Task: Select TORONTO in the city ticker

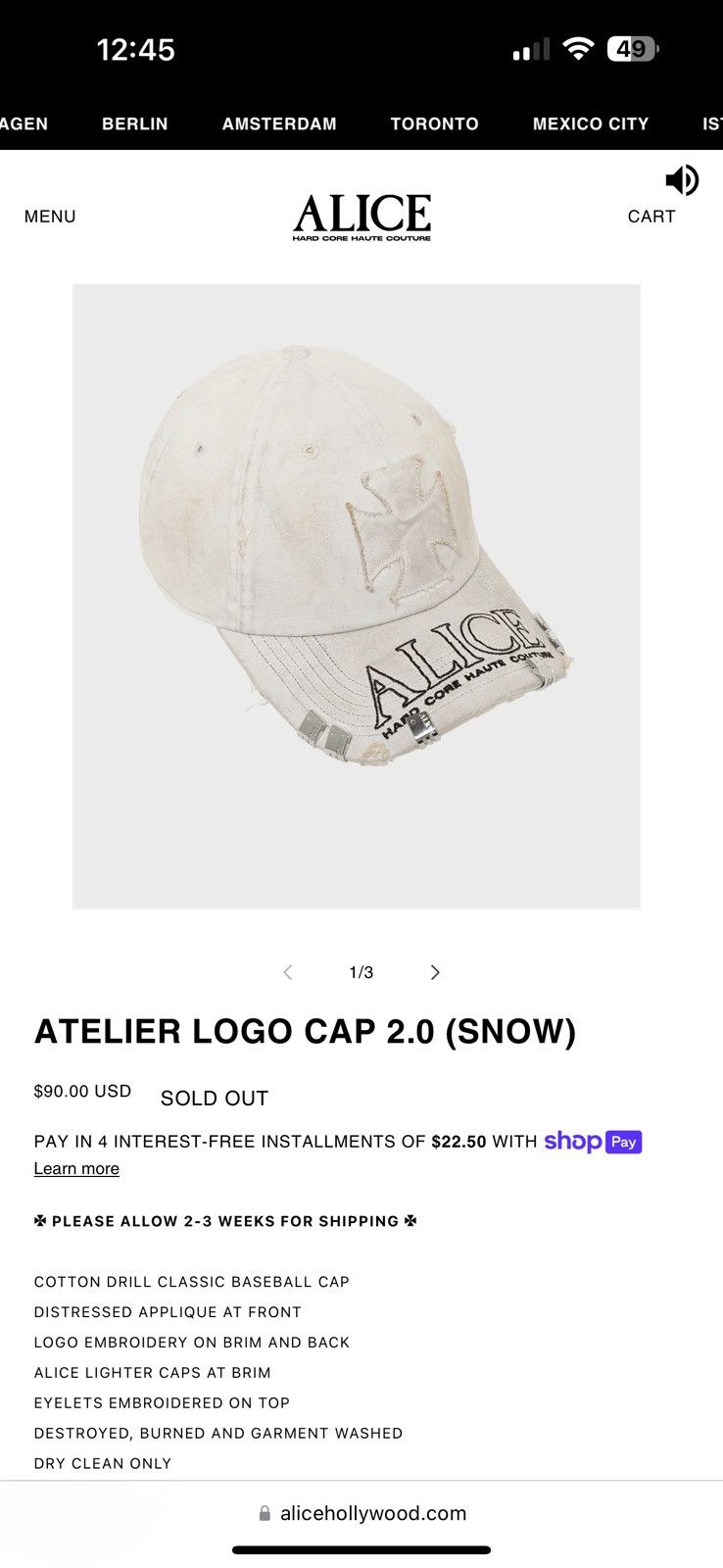Action: coord(435,124)
